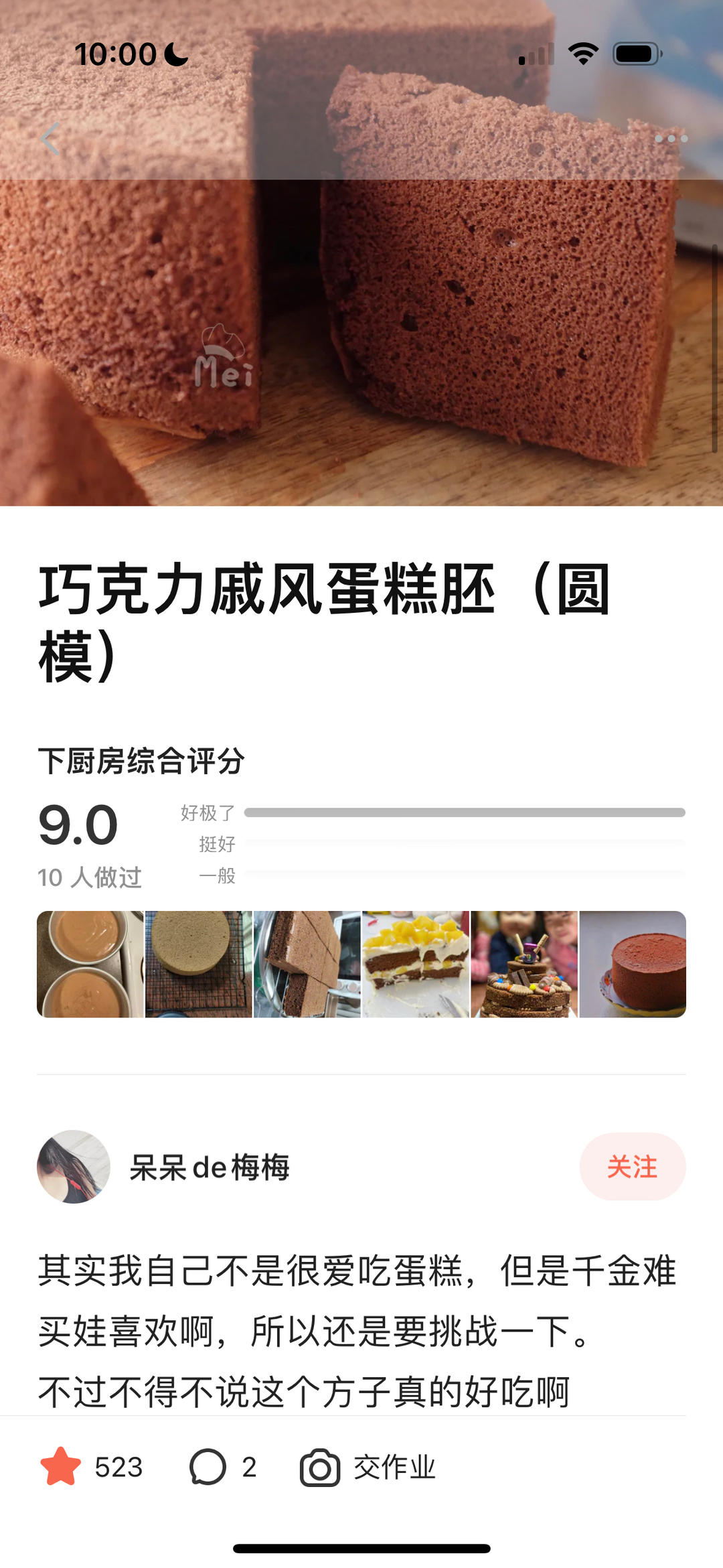The width and height of the screenshot is (723, 1568).
Task: Open the cake-on-cooling-rack photo
Action: (199, 964)
